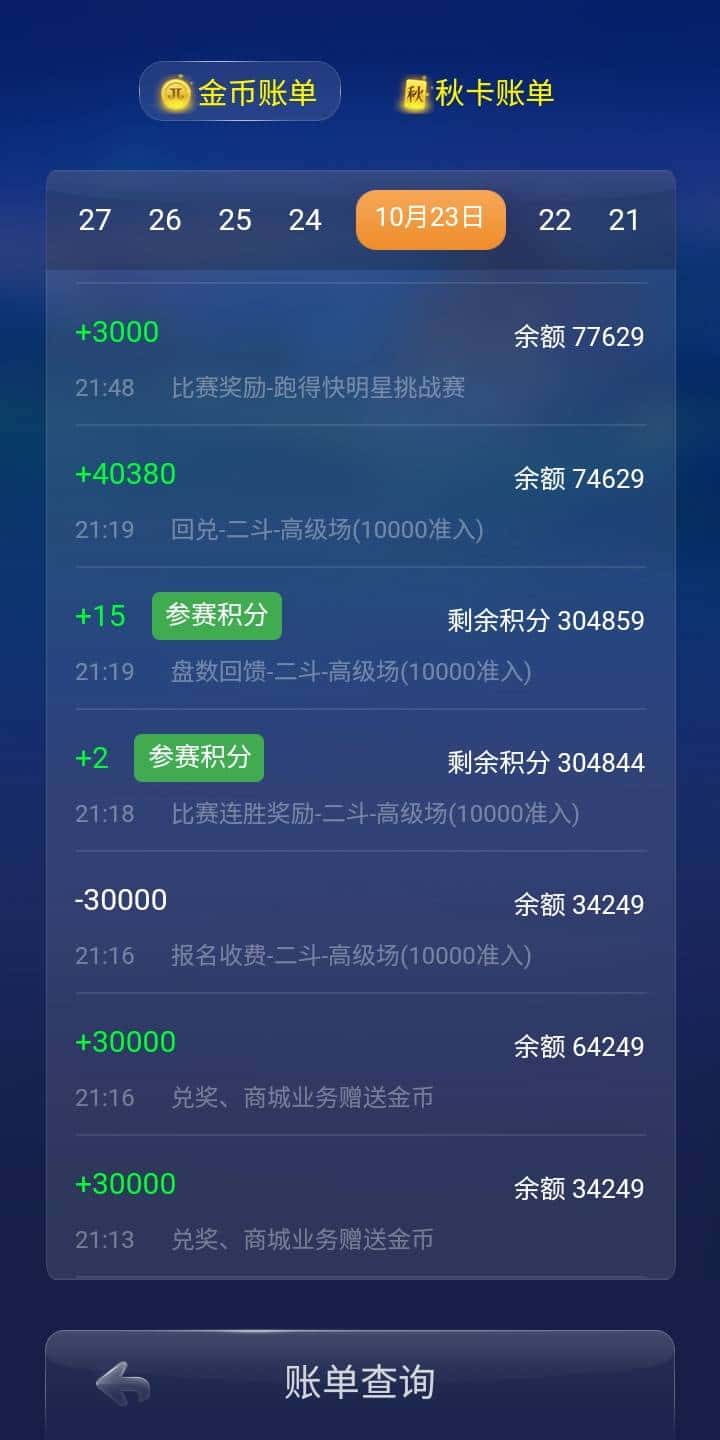The image size is (720, 1440).
Task: Click the 秋卡 card icon beside 秋卡账单
Action: point(415,90)
